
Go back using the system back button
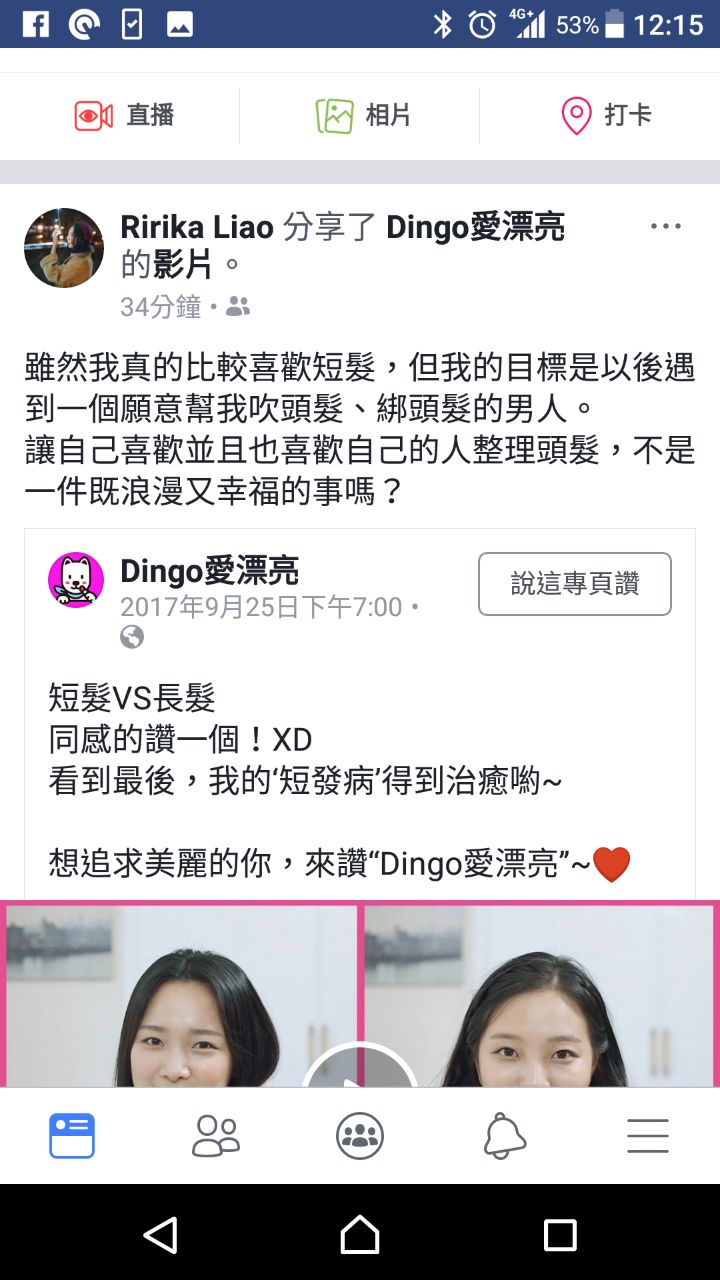click(160, 1234)
